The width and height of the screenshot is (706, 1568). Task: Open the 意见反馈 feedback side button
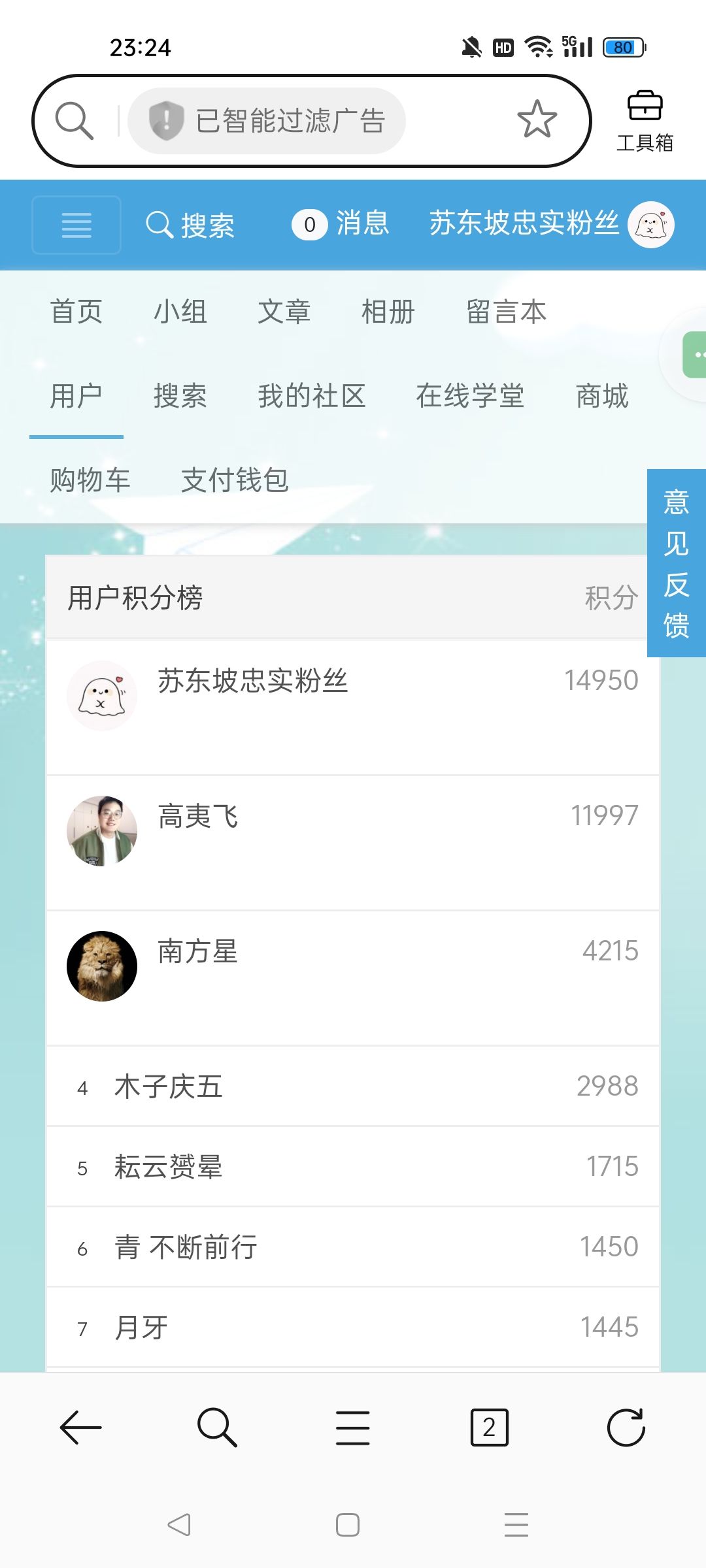click(x=676, y=563)
